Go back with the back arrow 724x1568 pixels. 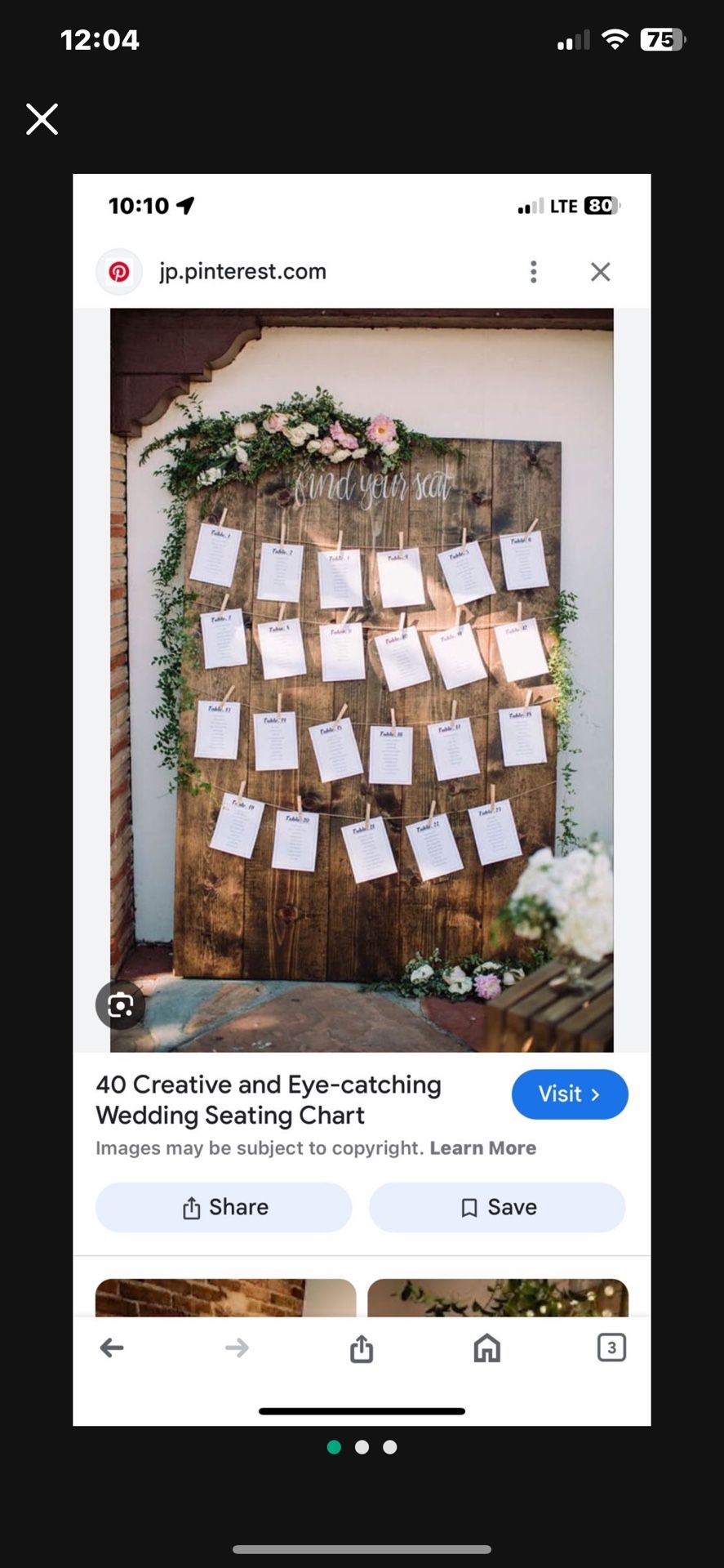click(112, 1347)
